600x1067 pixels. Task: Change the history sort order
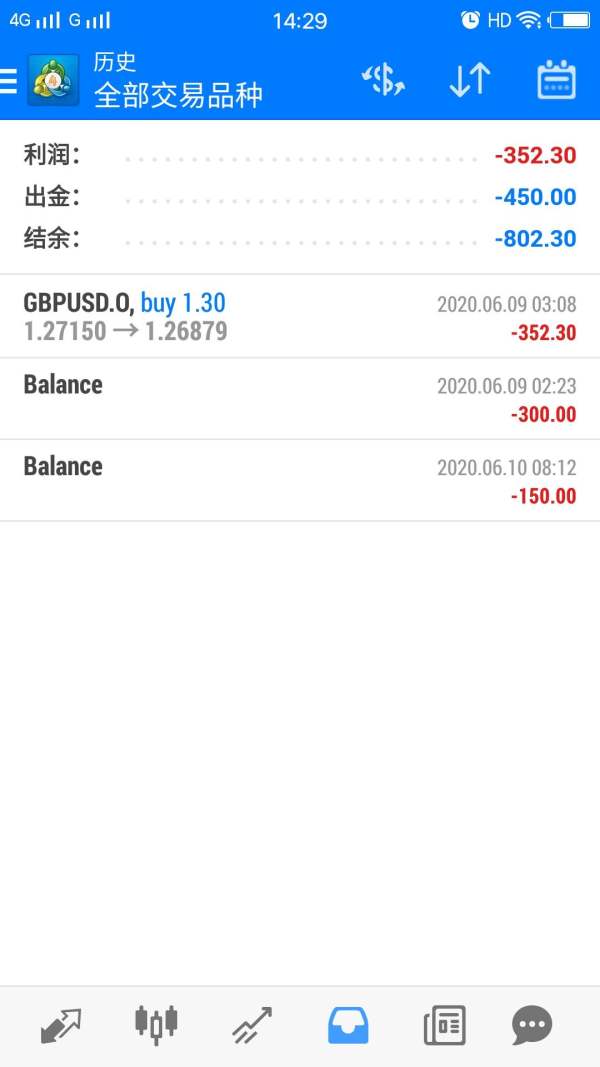point(469,80)
